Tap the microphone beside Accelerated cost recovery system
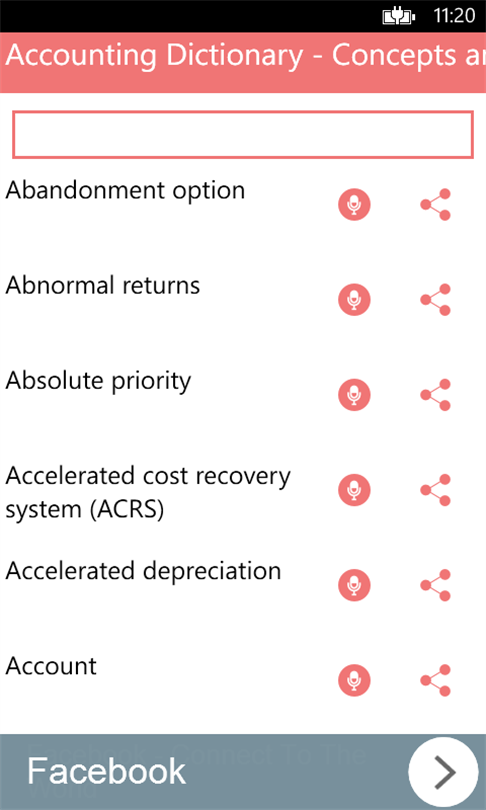The height and width of the screenshot is (810, 486). (x=354, y=490)
